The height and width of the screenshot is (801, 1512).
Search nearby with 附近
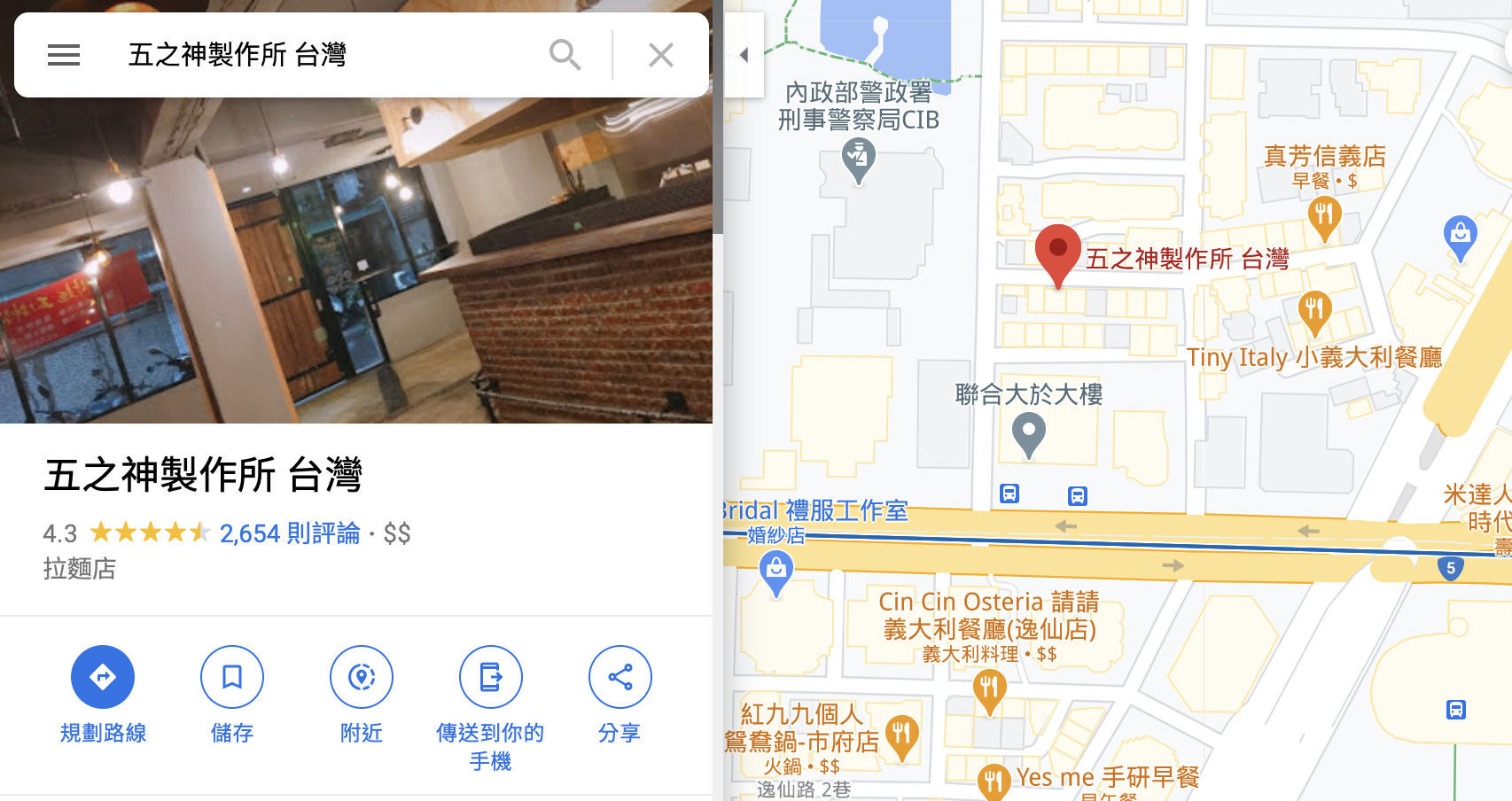(362, 677)
